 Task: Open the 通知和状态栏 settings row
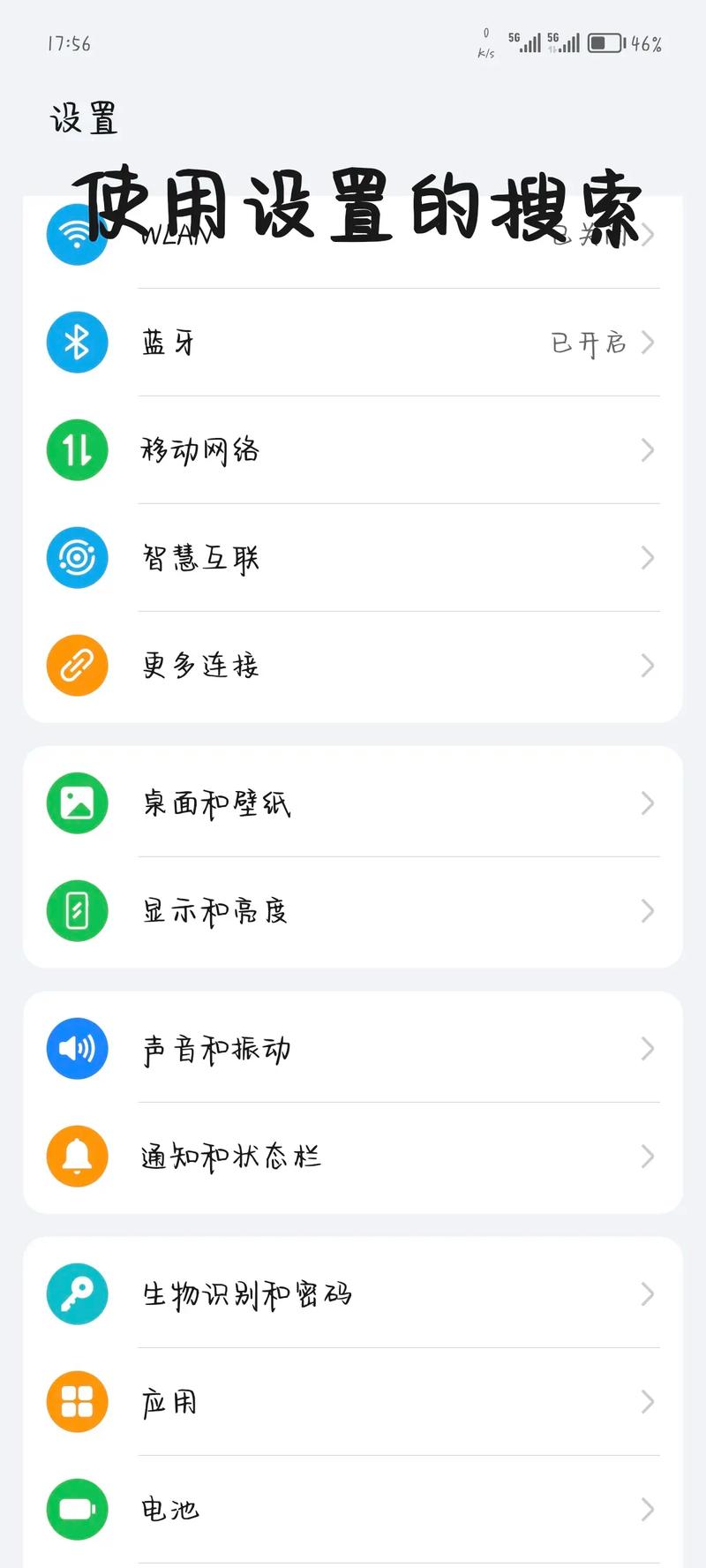353,1157
